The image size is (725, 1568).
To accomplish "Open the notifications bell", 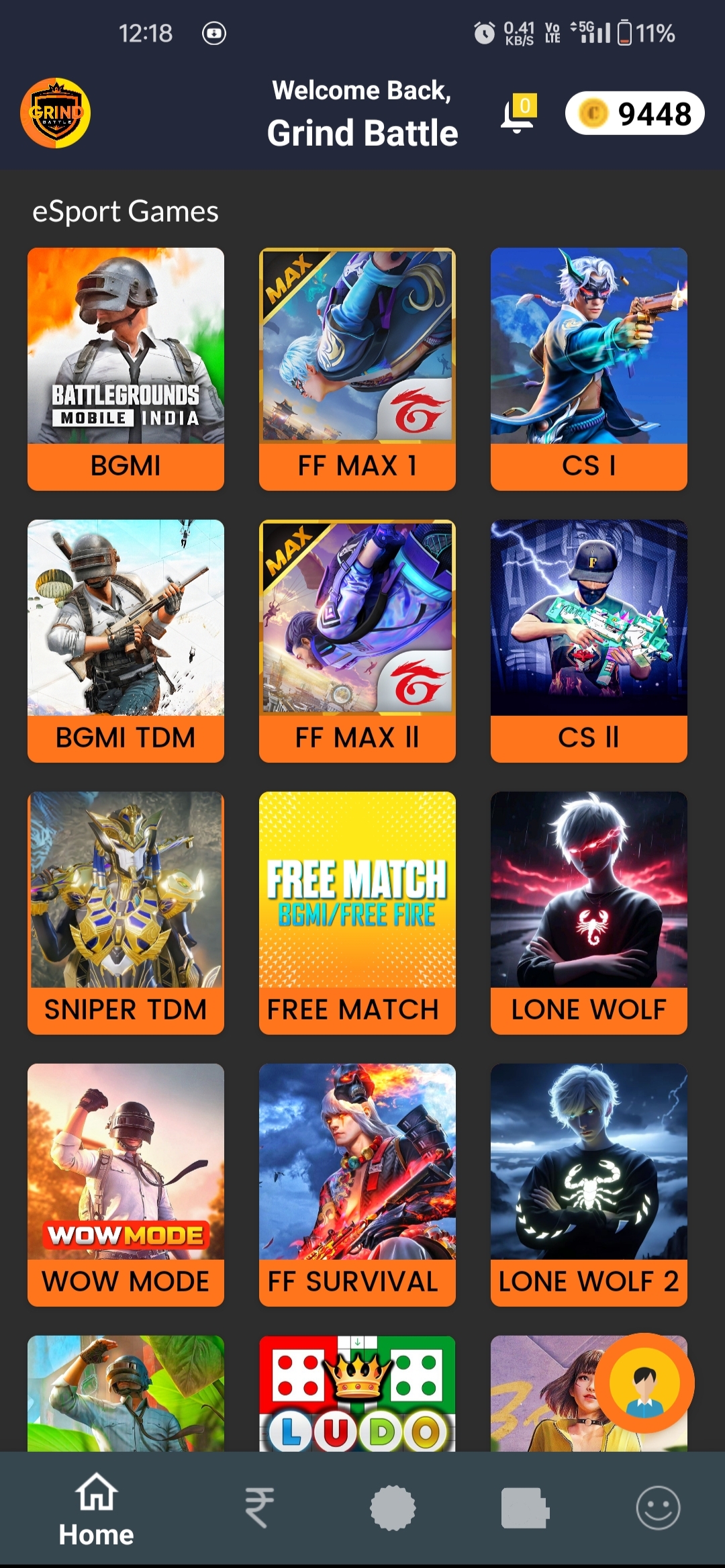I will click(518, 113).
